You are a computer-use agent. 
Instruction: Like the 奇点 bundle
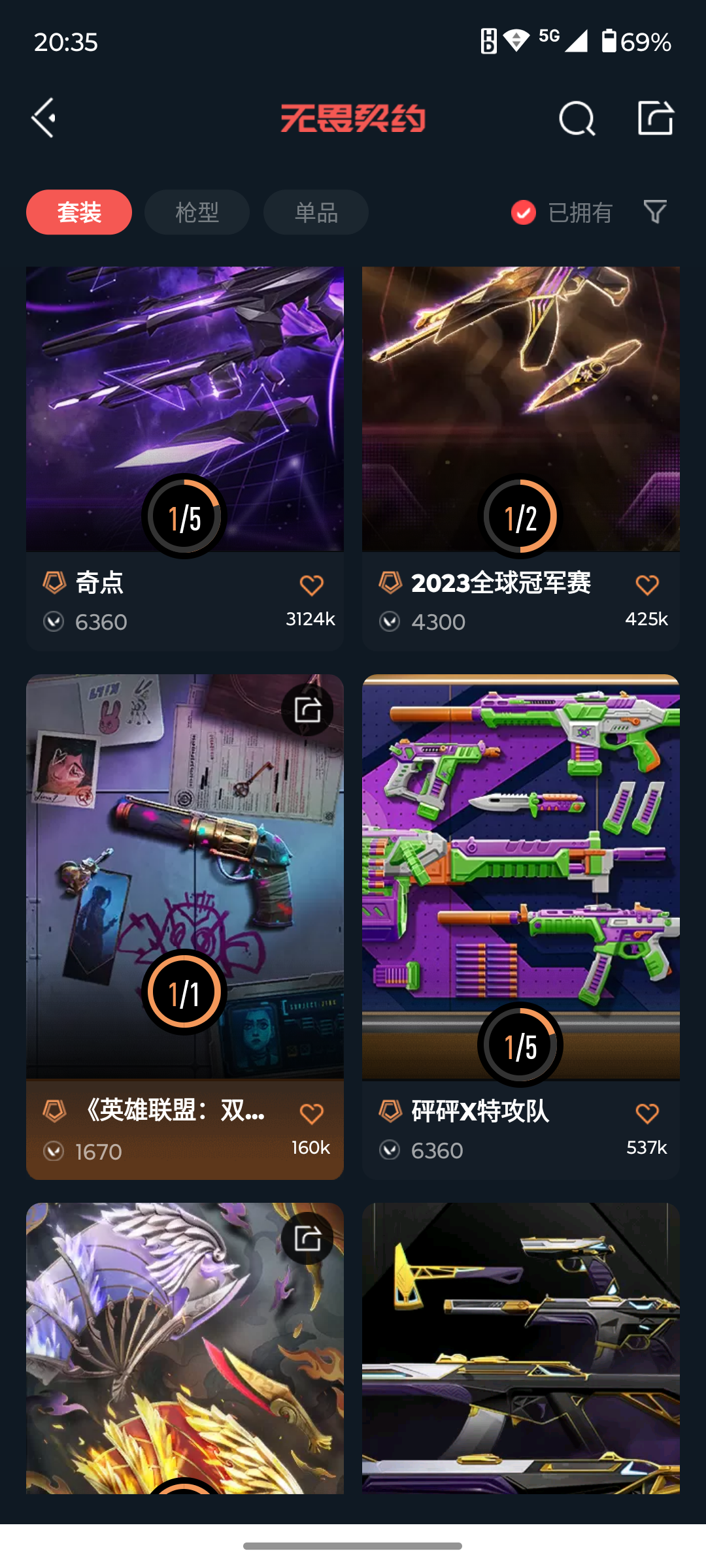pos(311,585)
